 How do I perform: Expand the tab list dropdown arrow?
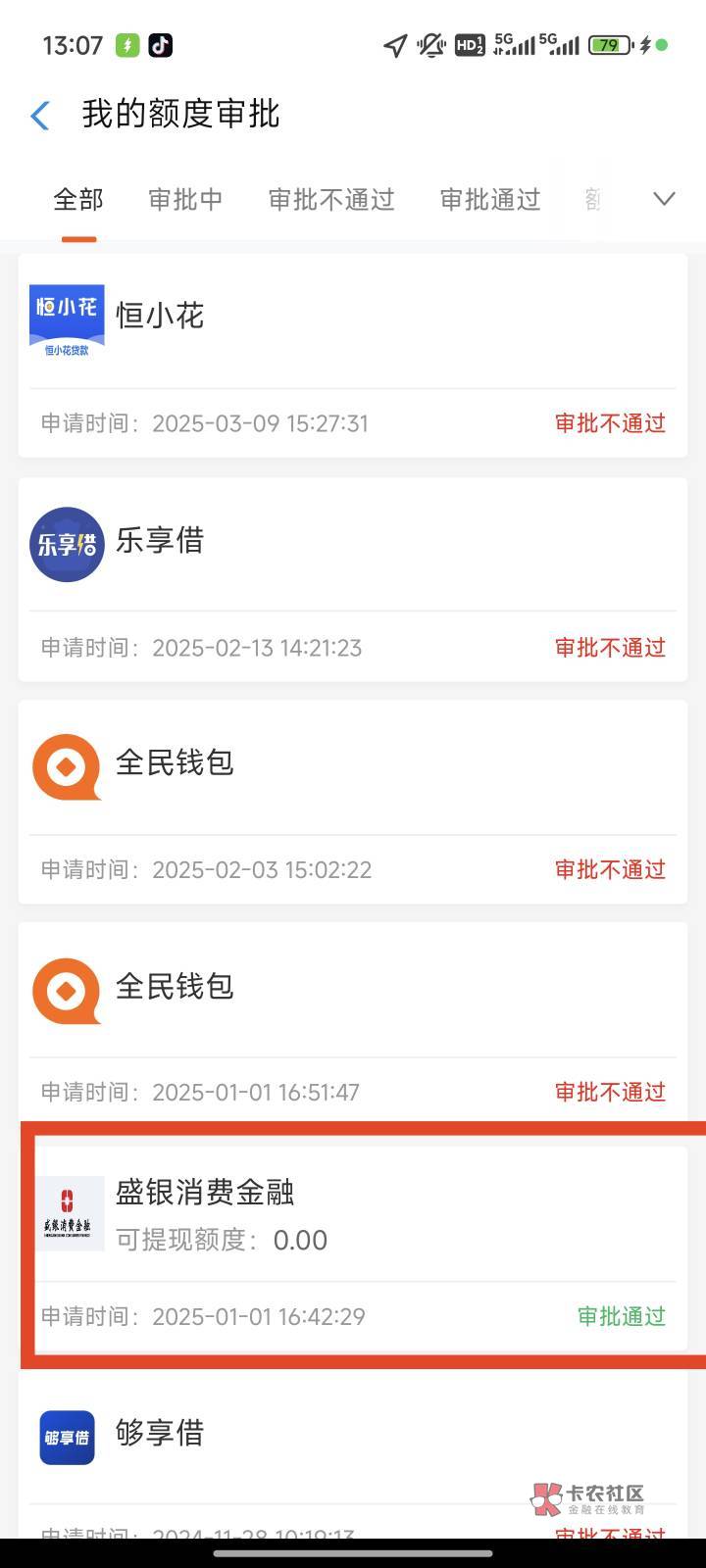pos(664,200)
